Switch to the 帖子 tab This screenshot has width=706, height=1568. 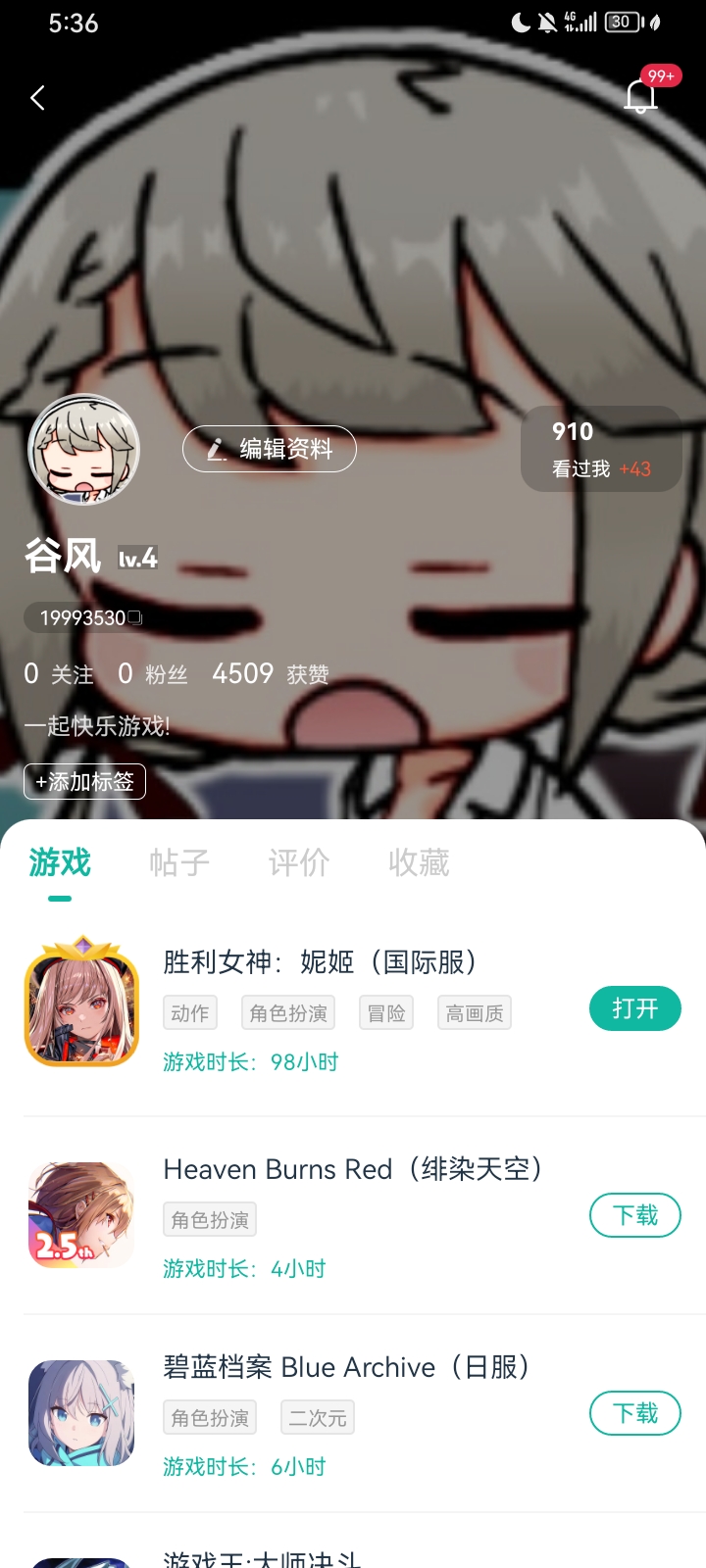(179, 862)
